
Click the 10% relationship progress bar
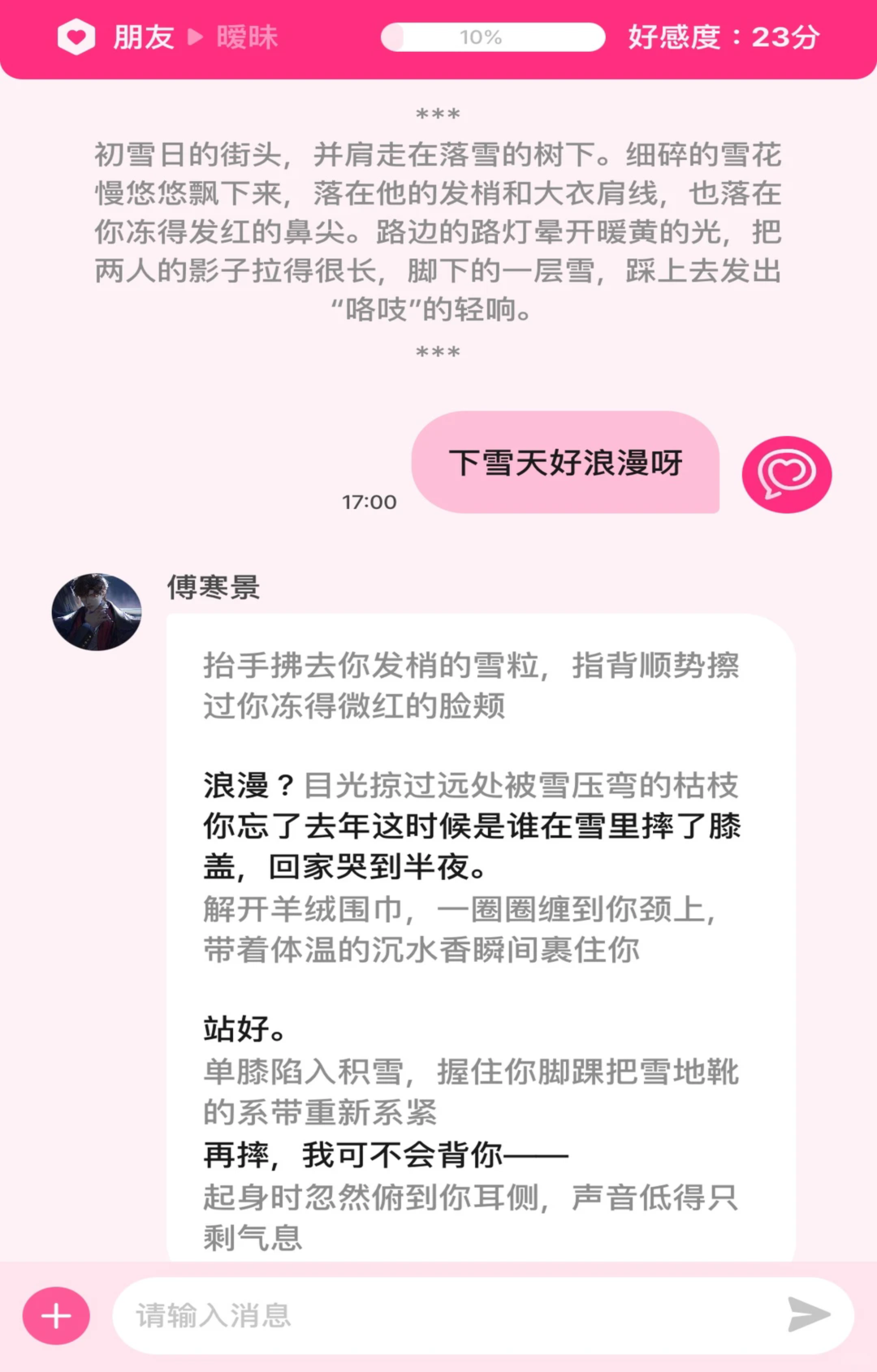(491, 36)
